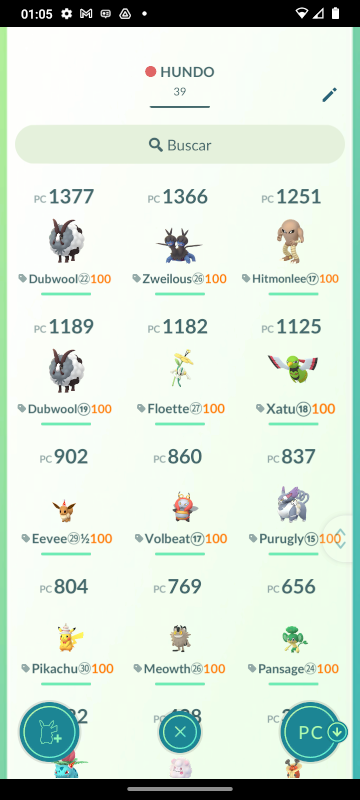Open the Pansage with PC 656
Viewport: 360px width, 800px height.
293,631
